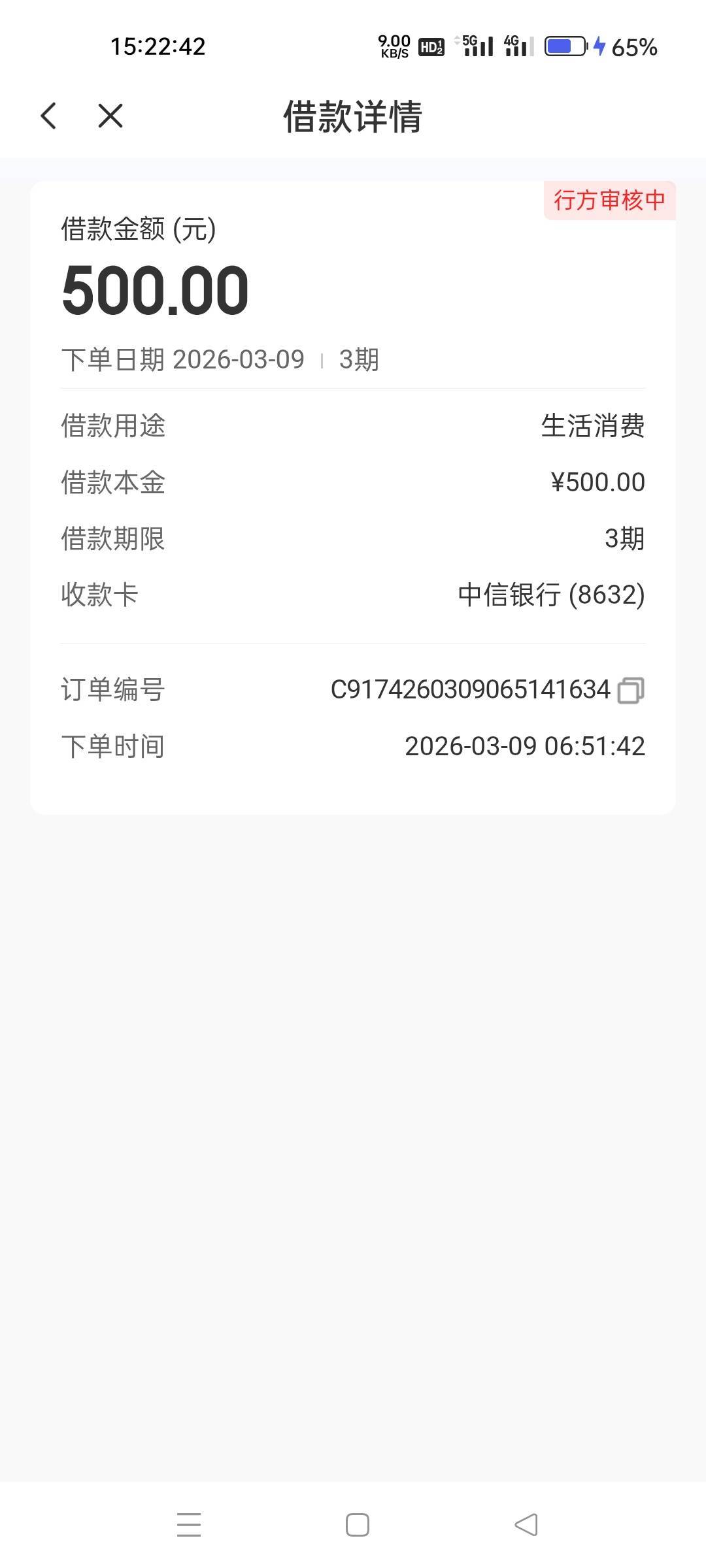Copy the order number
The height and width of the screenshot is (1568, 706).
pyautogui.click(x=631, y=690)
